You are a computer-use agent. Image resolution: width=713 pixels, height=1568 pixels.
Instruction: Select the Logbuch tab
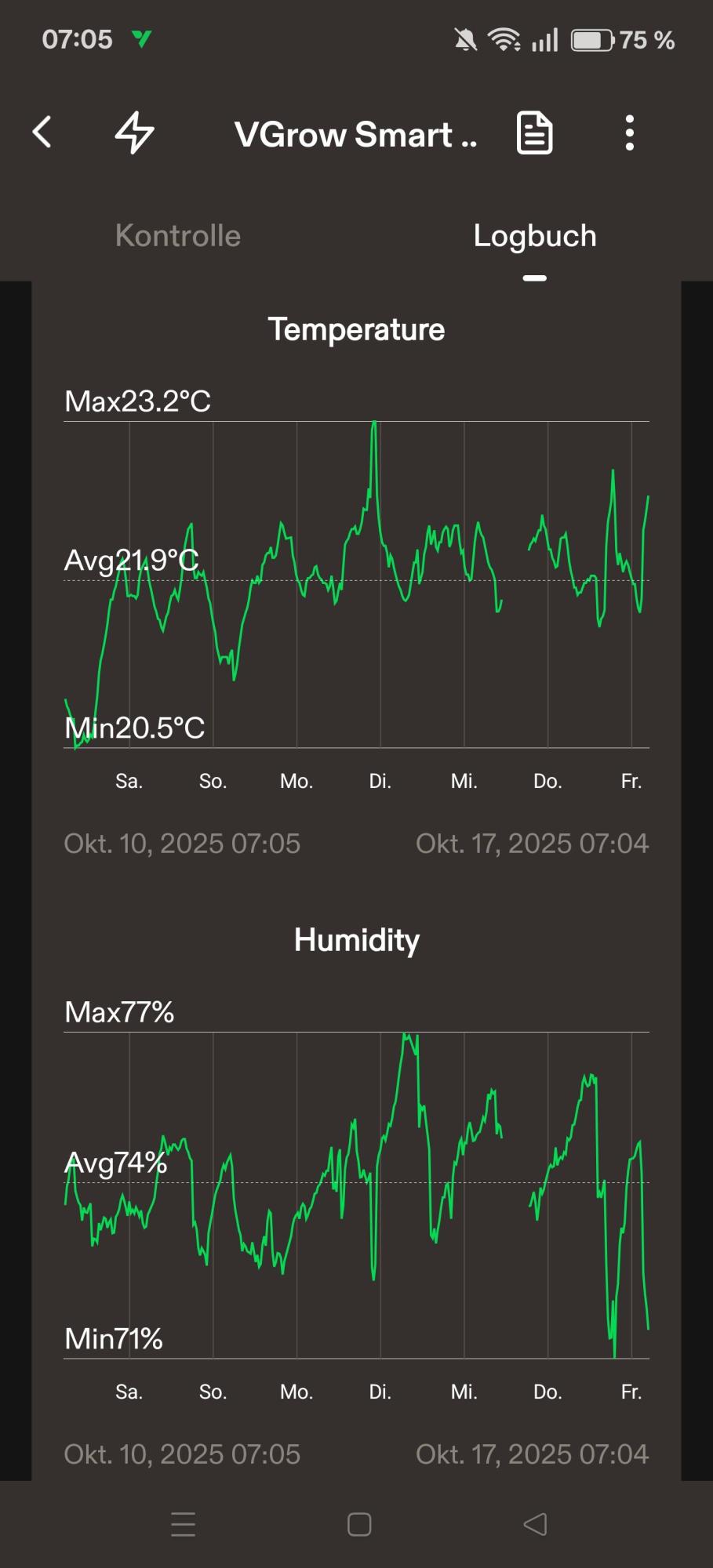pos(535,236)
